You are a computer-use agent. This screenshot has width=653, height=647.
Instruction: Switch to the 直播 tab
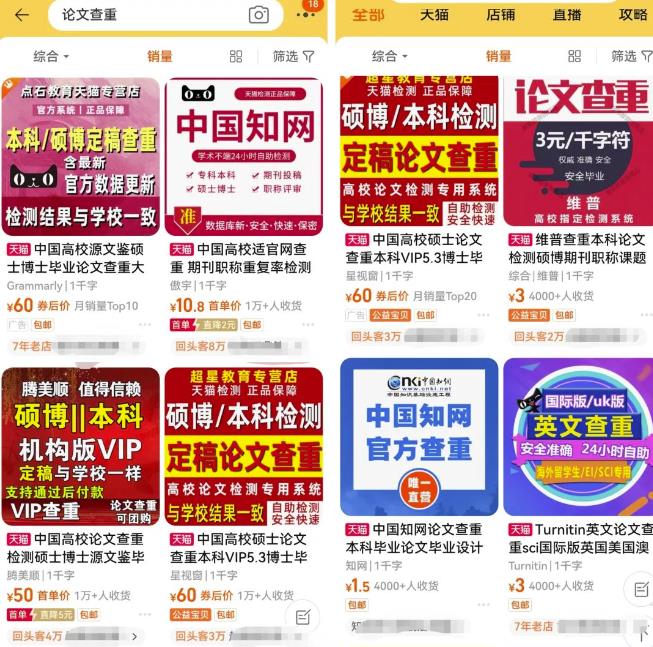(567, 15)
